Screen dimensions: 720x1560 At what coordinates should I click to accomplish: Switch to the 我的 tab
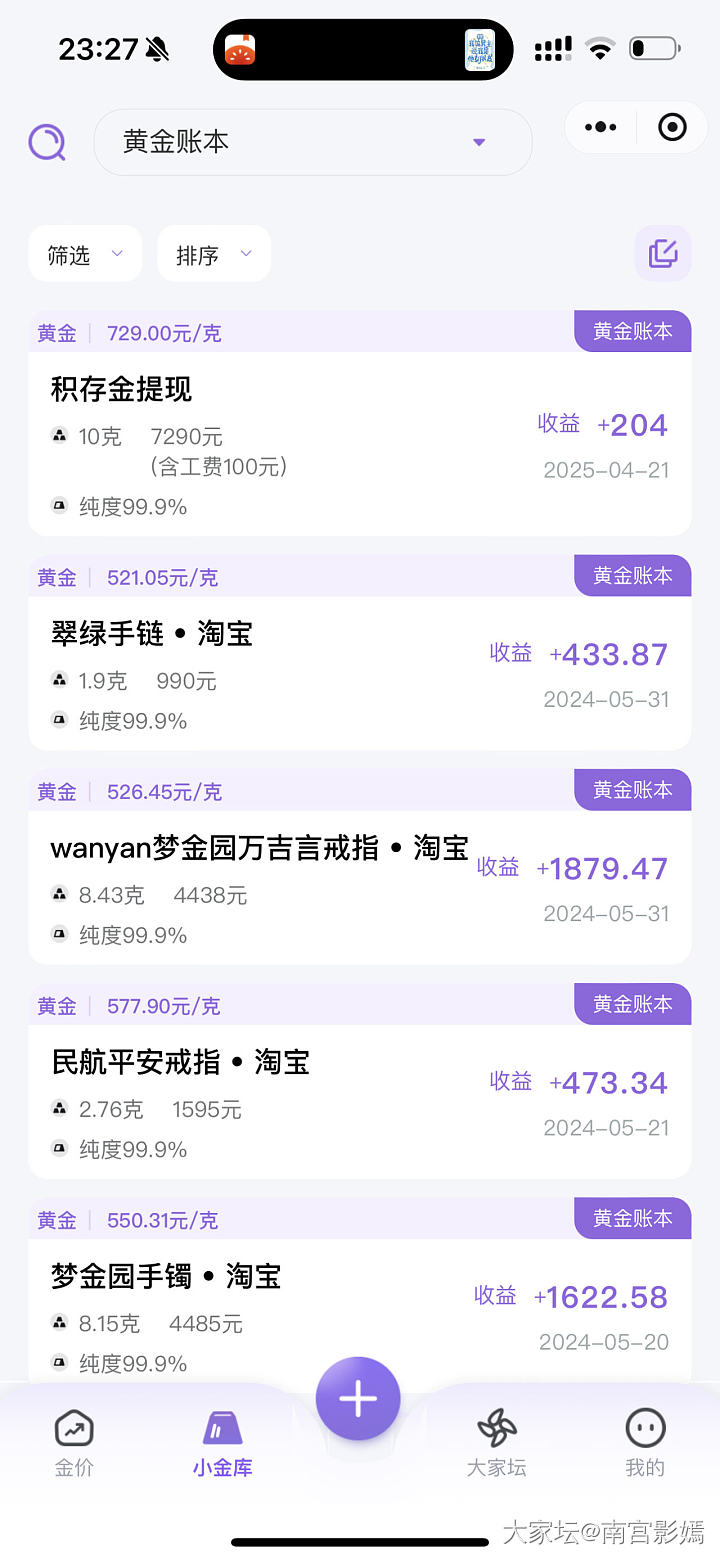[645, 1442]
